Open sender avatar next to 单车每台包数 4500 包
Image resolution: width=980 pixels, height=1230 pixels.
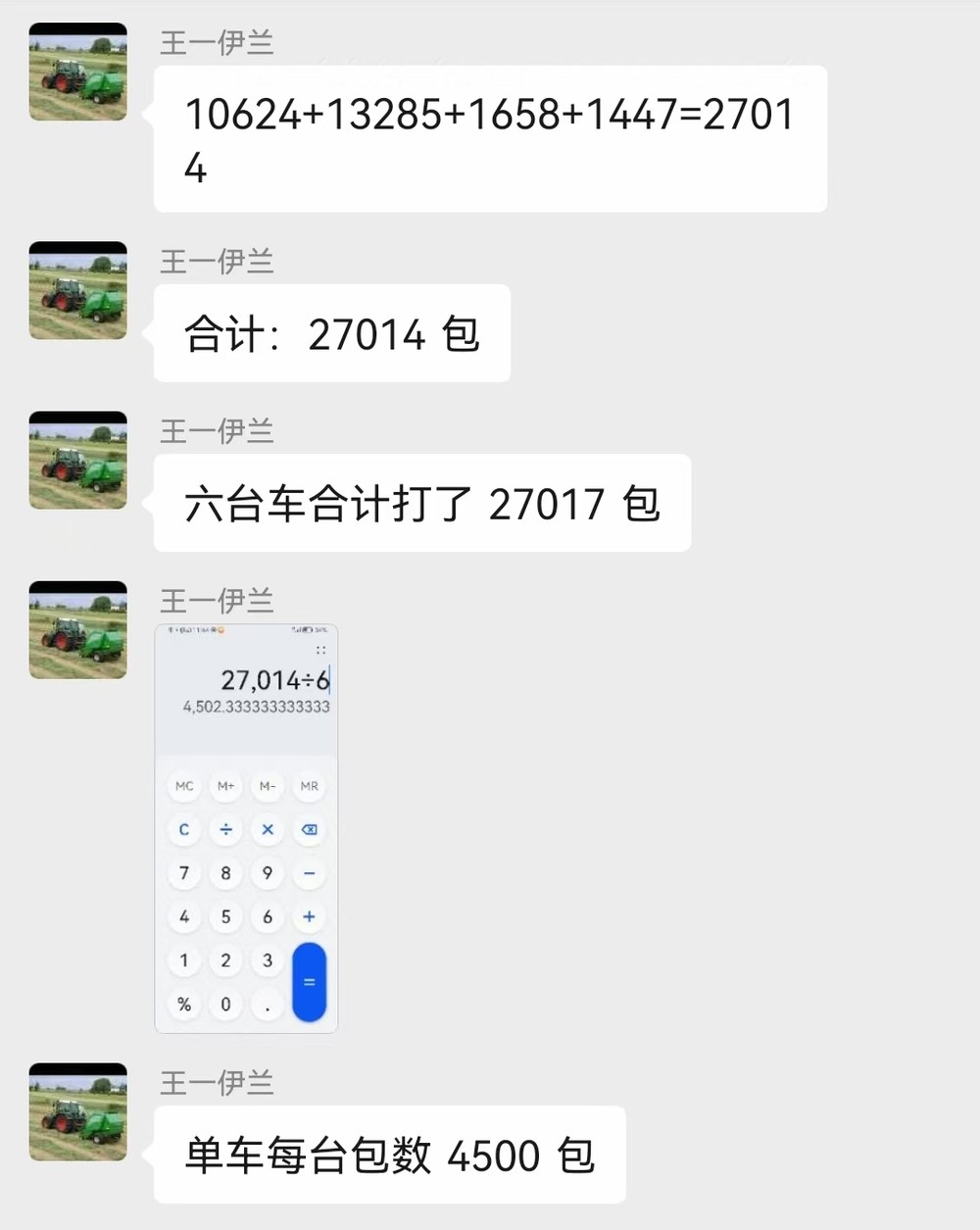point(78,1112)
